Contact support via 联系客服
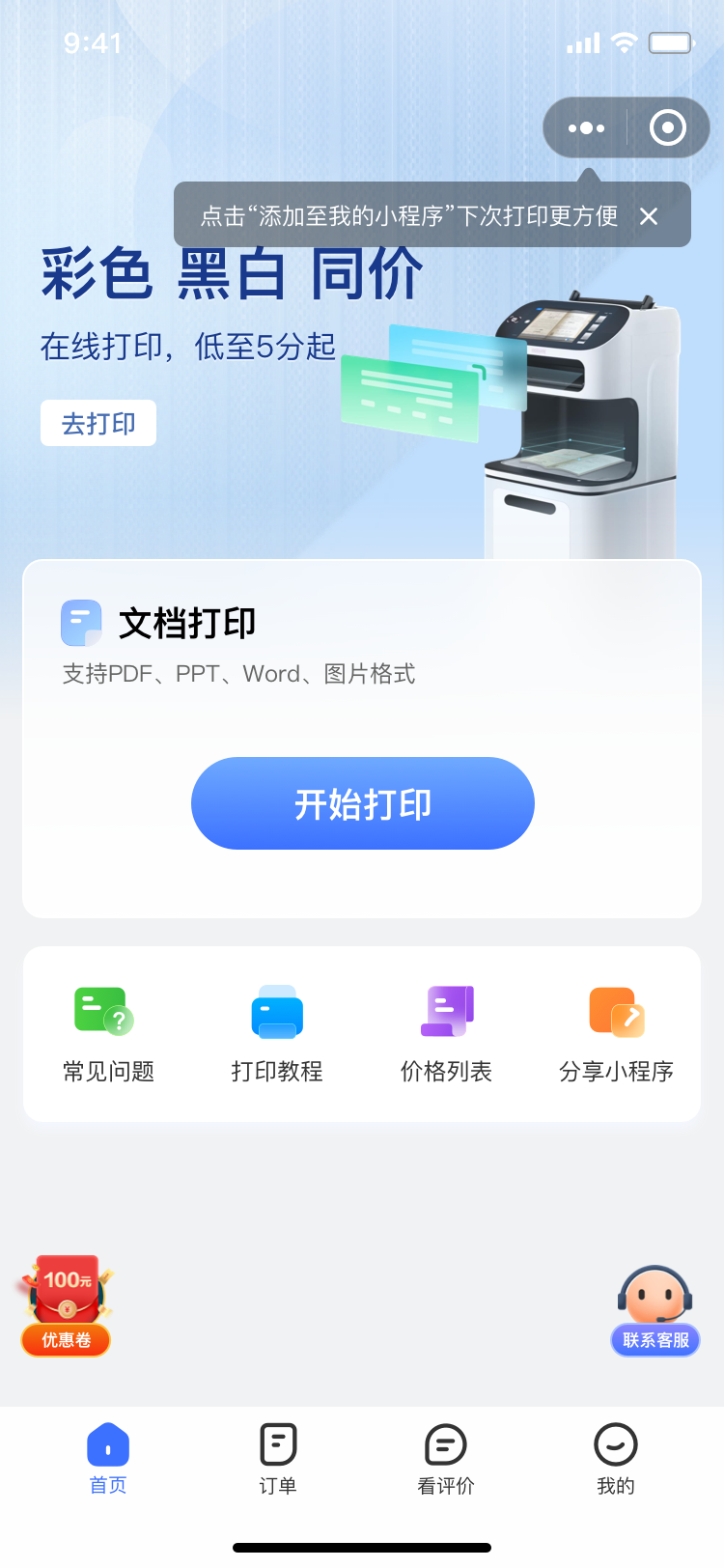724x1568 pixels. click(655, 1311)
